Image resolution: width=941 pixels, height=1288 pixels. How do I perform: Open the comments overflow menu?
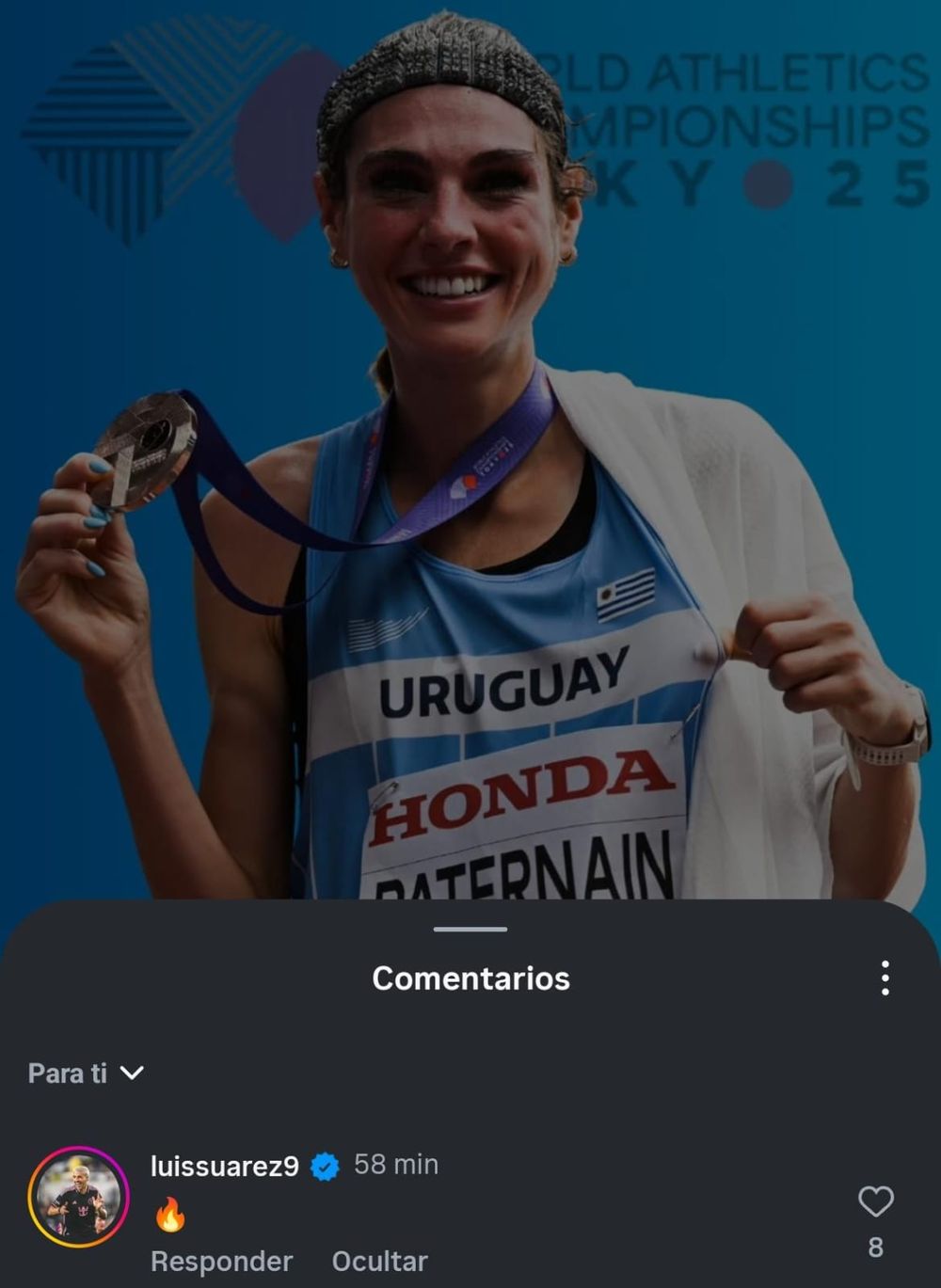click(885, 978)
